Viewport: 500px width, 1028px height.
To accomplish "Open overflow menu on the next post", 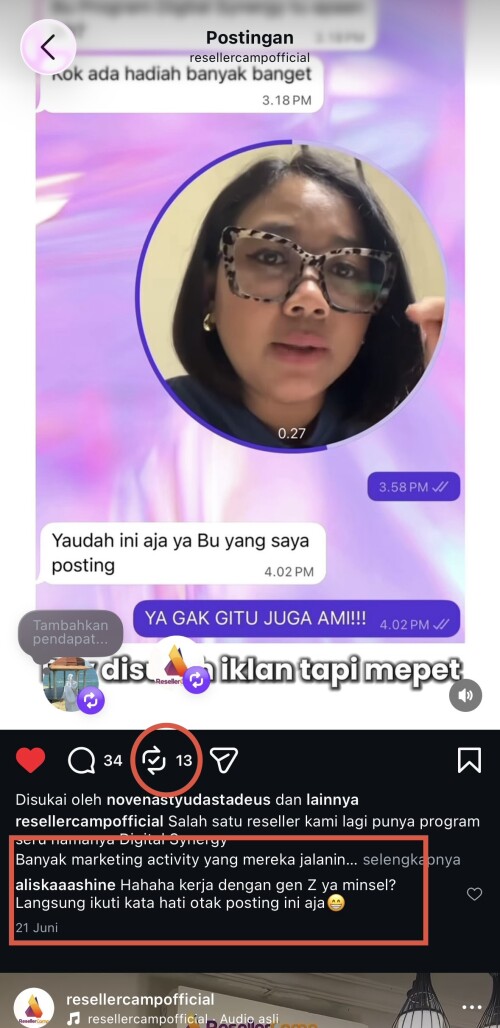I will click(471, 1007).
